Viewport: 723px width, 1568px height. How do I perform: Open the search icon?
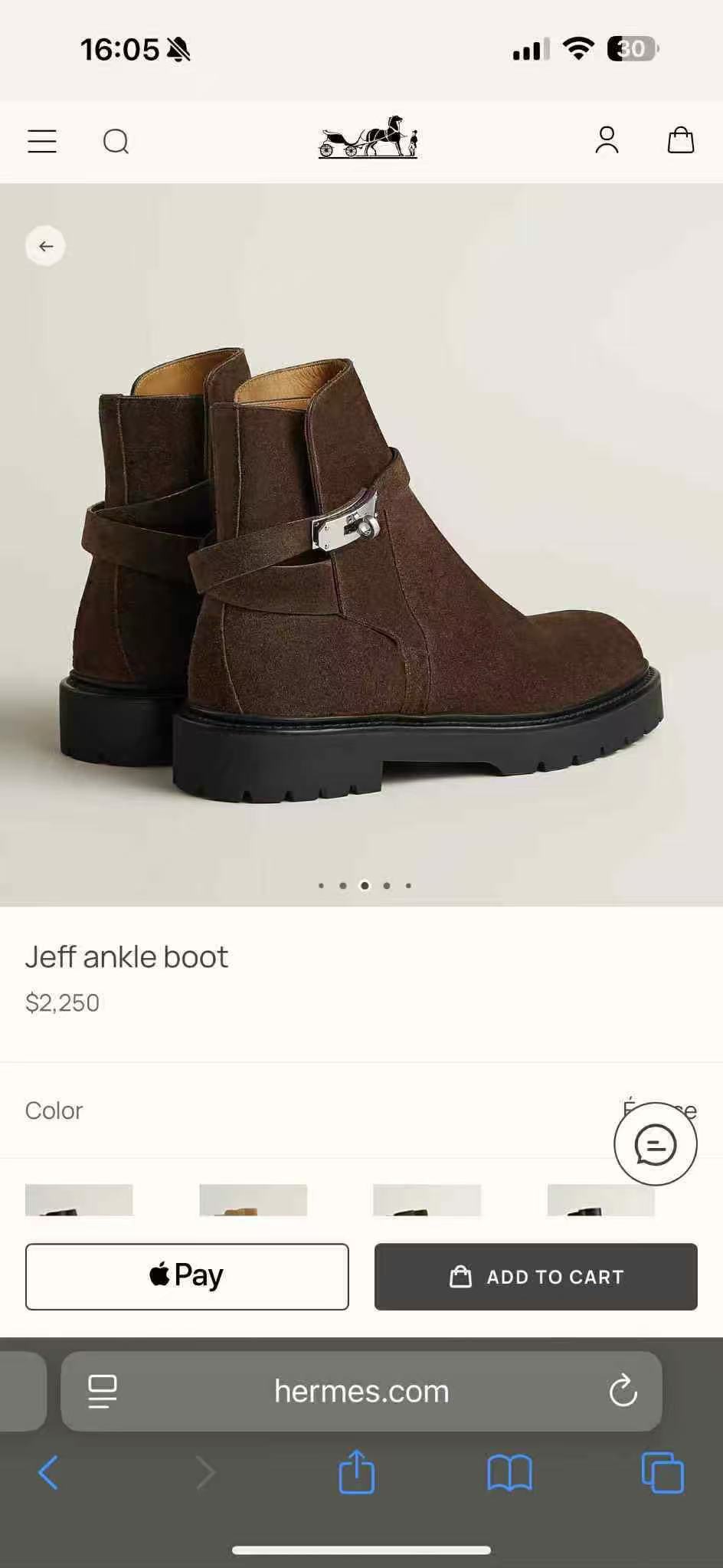click(x=116, y=141)
